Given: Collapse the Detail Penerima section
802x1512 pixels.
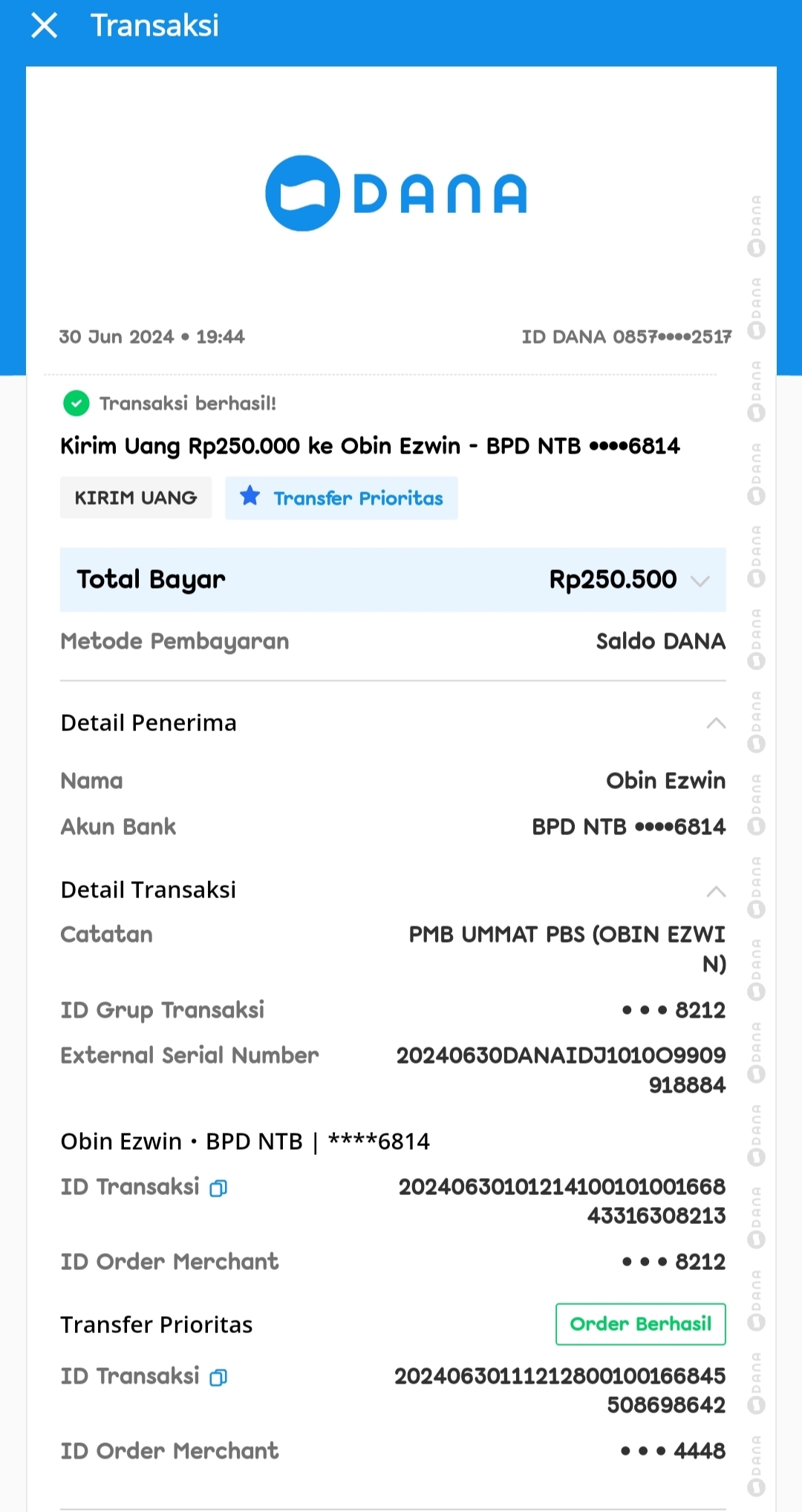Looking at the screenshot, I should [715, 723].
